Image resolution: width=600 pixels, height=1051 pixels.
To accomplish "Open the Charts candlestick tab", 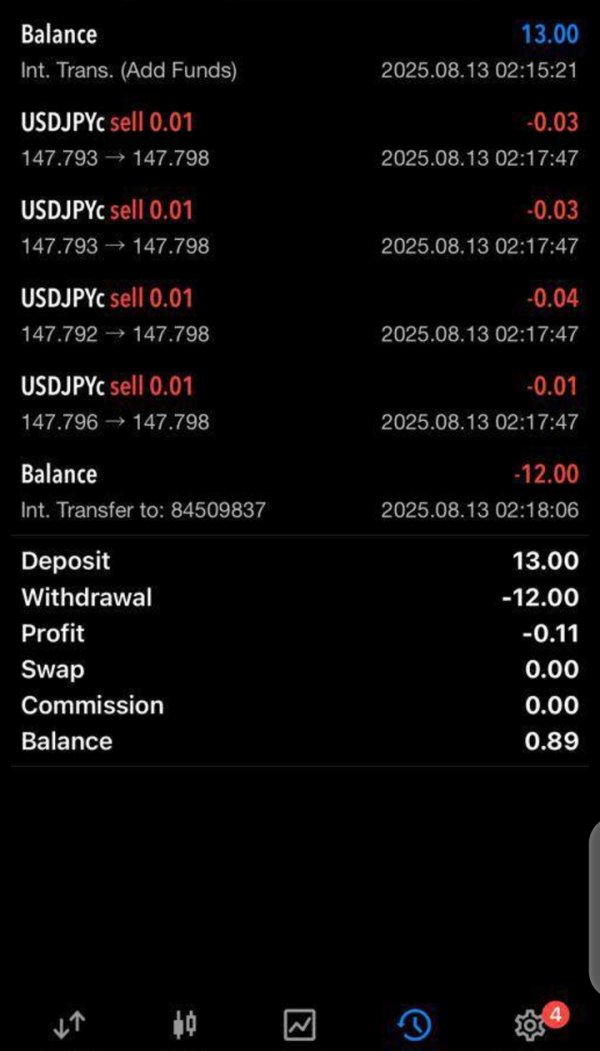I will (185, 1024).
